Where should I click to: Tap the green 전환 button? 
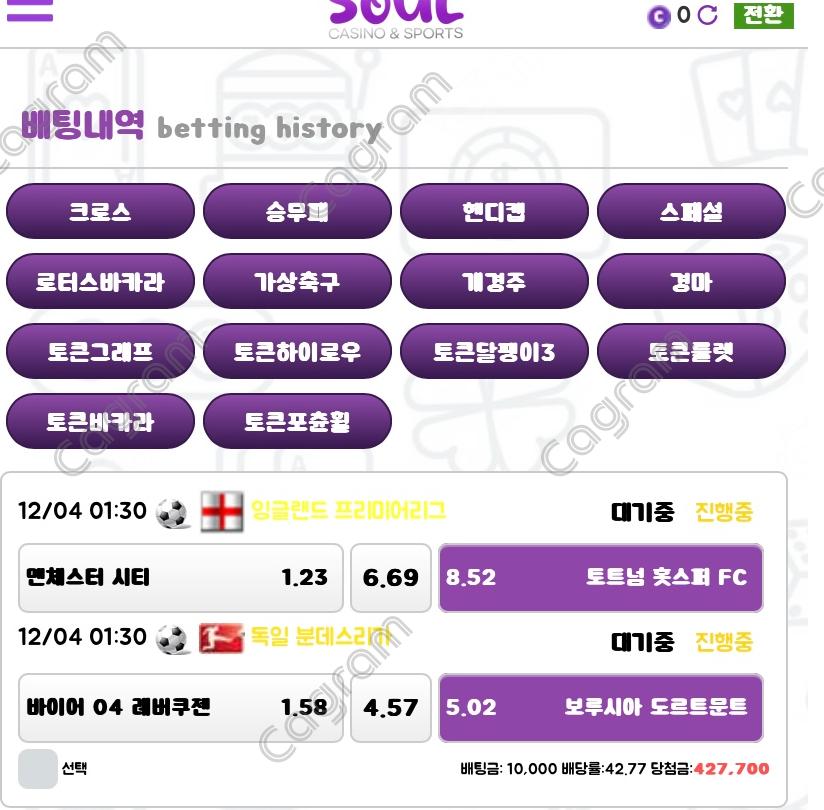click(x=763, y=15)
